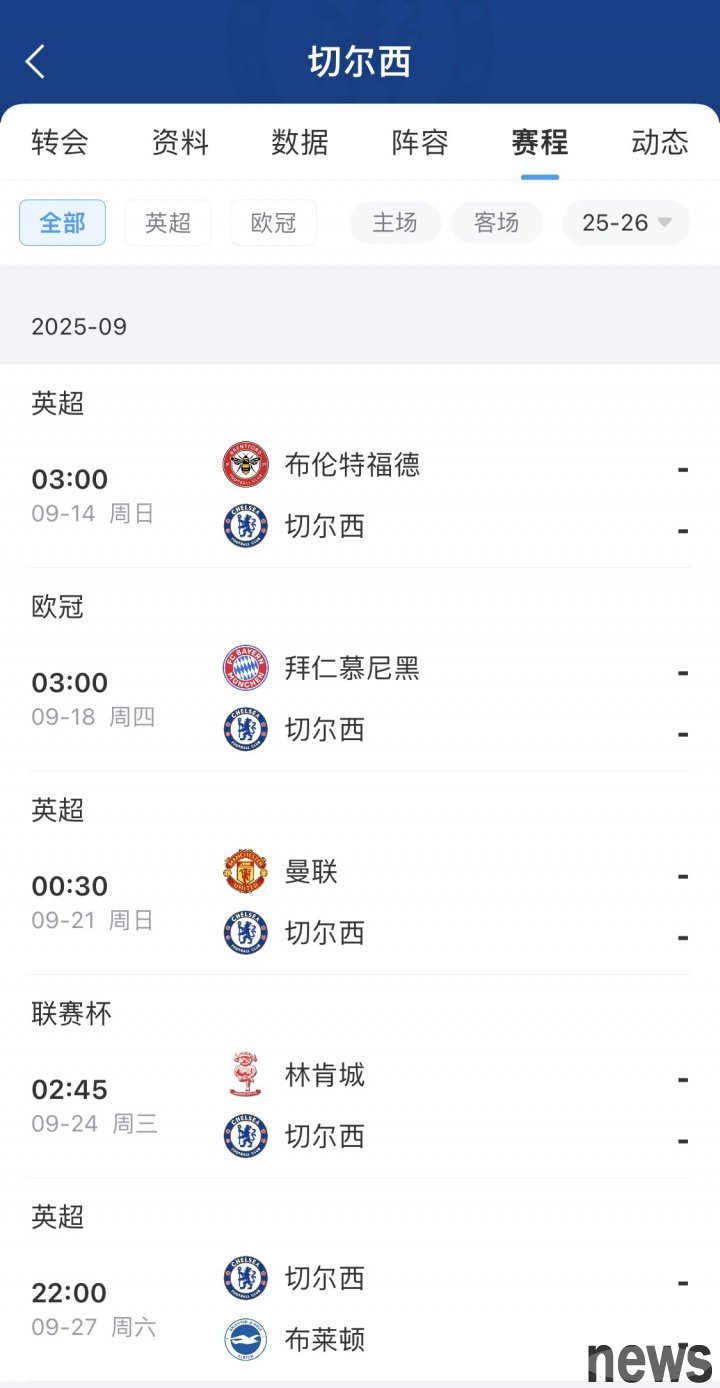Open the 资料 tab
Image resolution: width=720 pixels, height=1388 pixels.
pyautogui.click(x=180, y=142)
